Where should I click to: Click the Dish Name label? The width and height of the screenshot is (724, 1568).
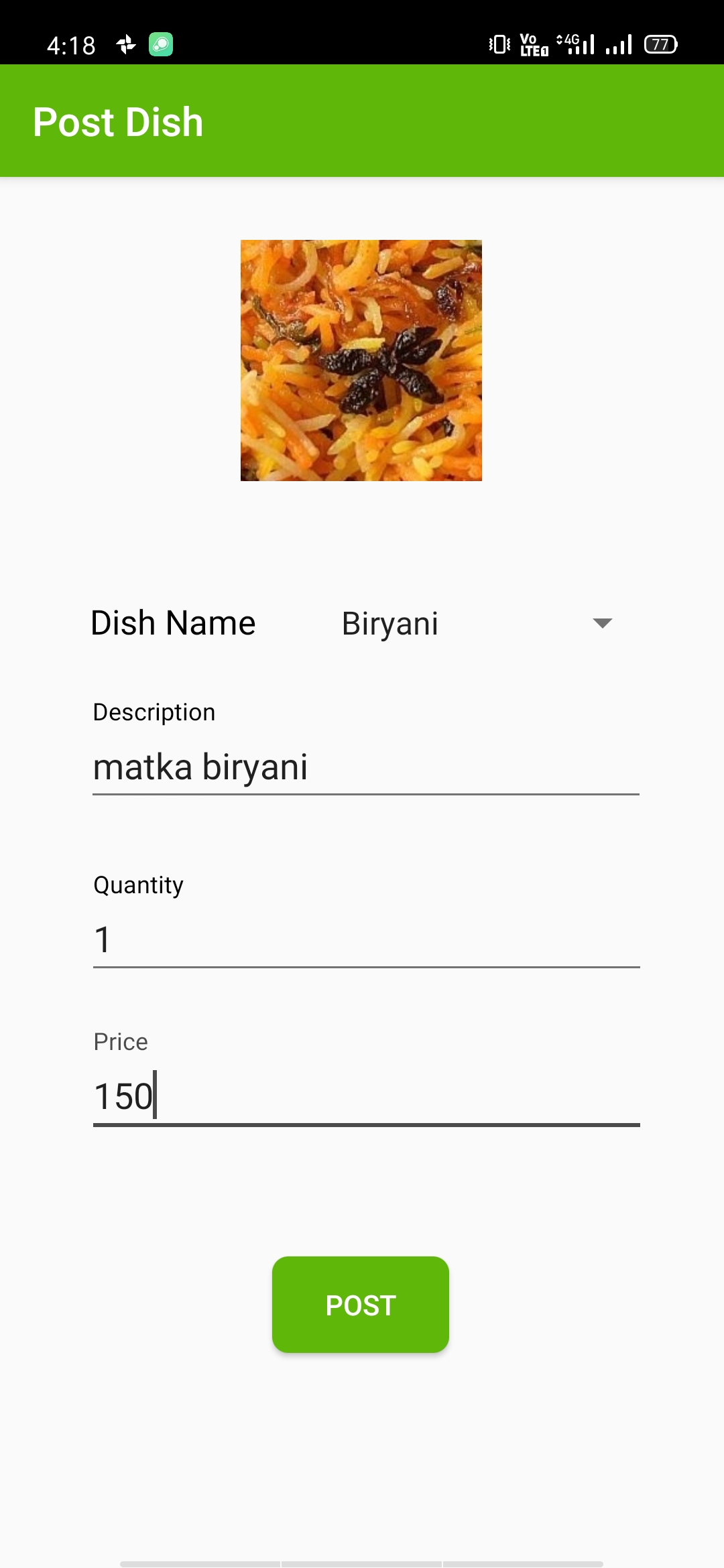click(173, 623)
